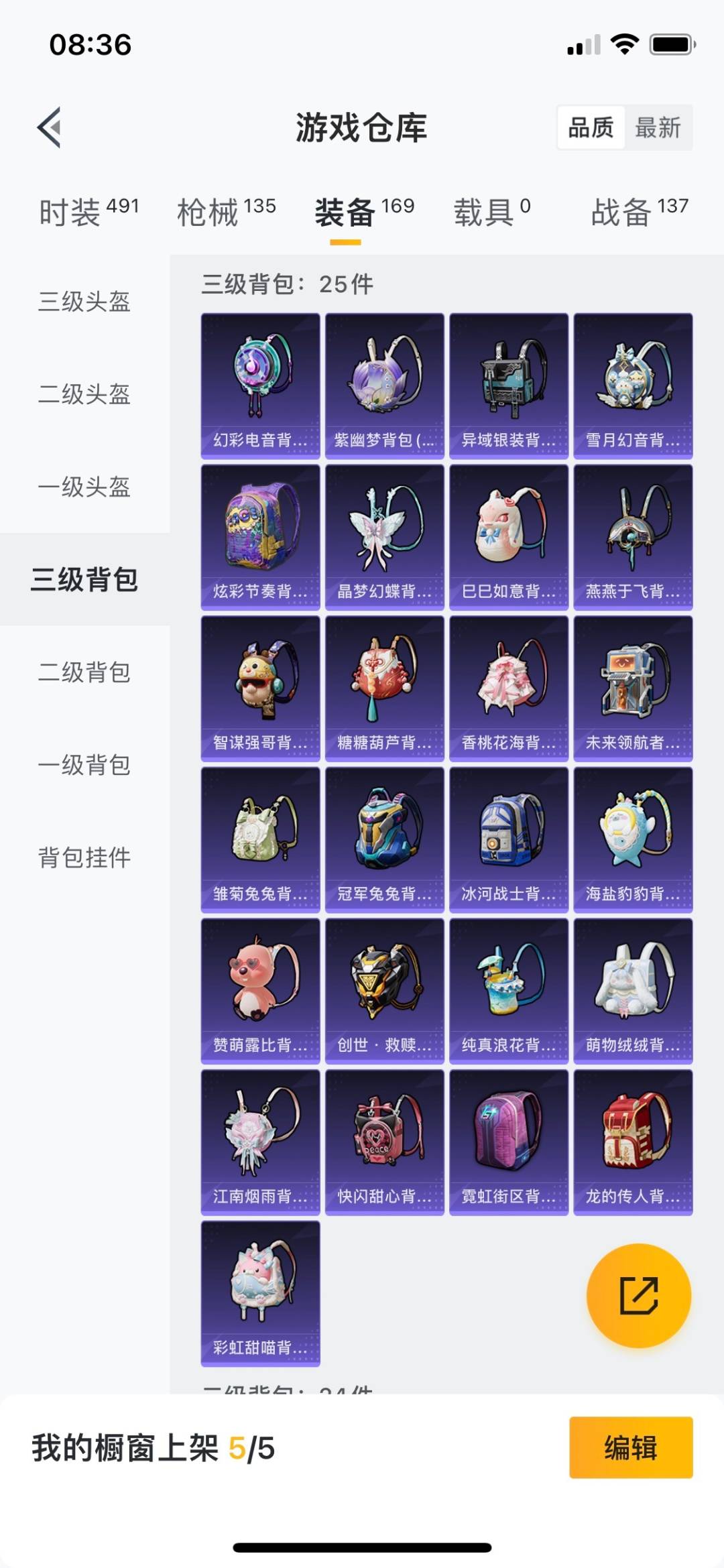Open the 彩虹甜喵背包 item
Screen dimensions: 724x1568
point(260,1293)
